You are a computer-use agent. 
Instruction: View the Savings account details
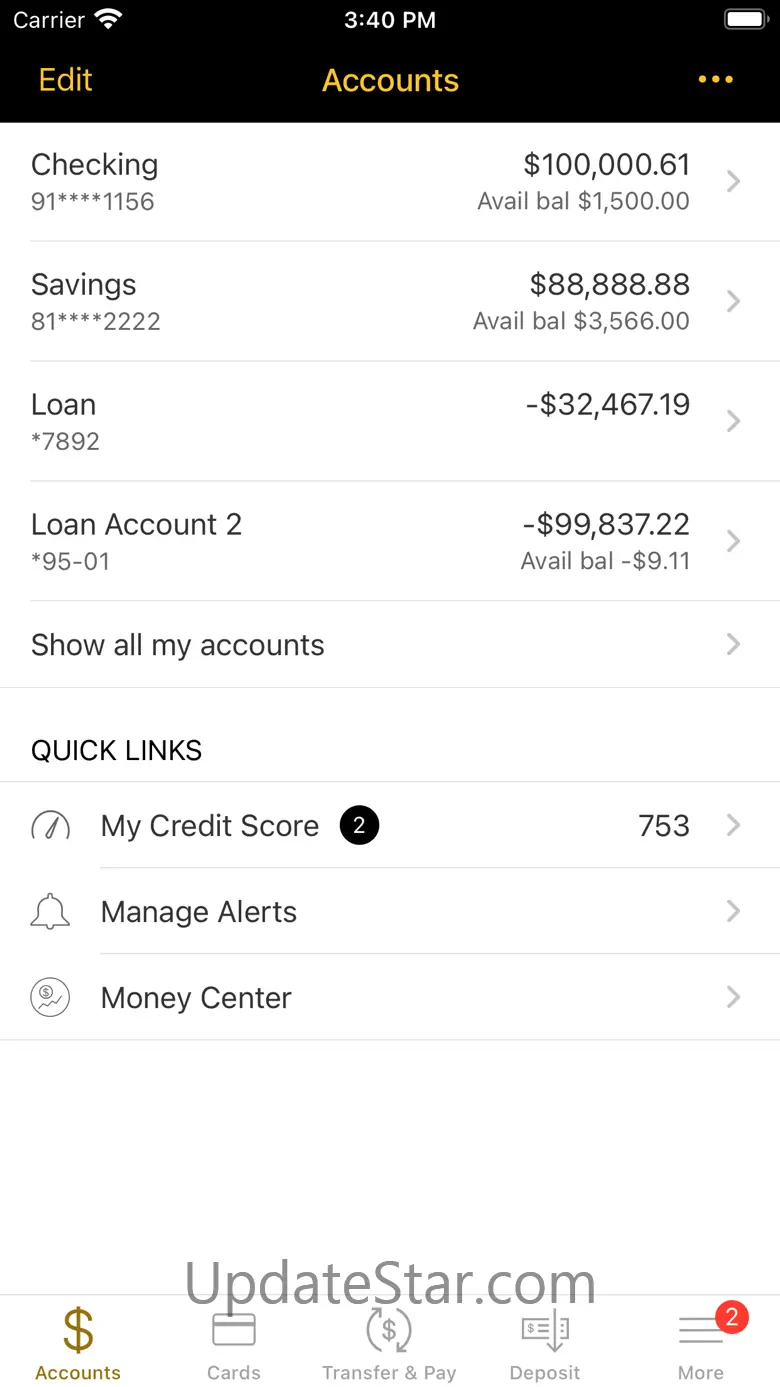click(x=390, y=301)
